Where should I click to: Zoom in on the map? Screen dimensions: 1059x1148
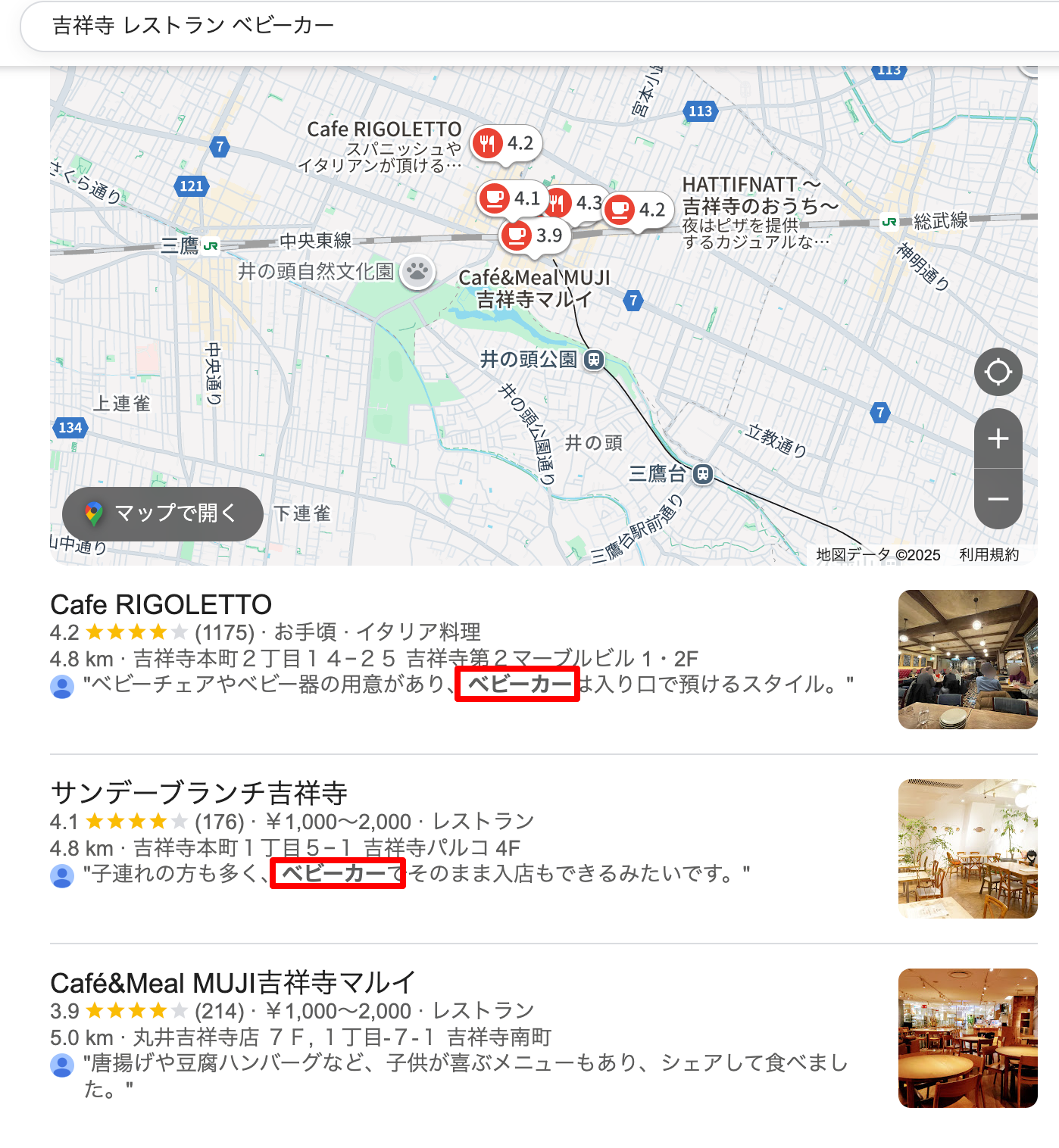998,438
